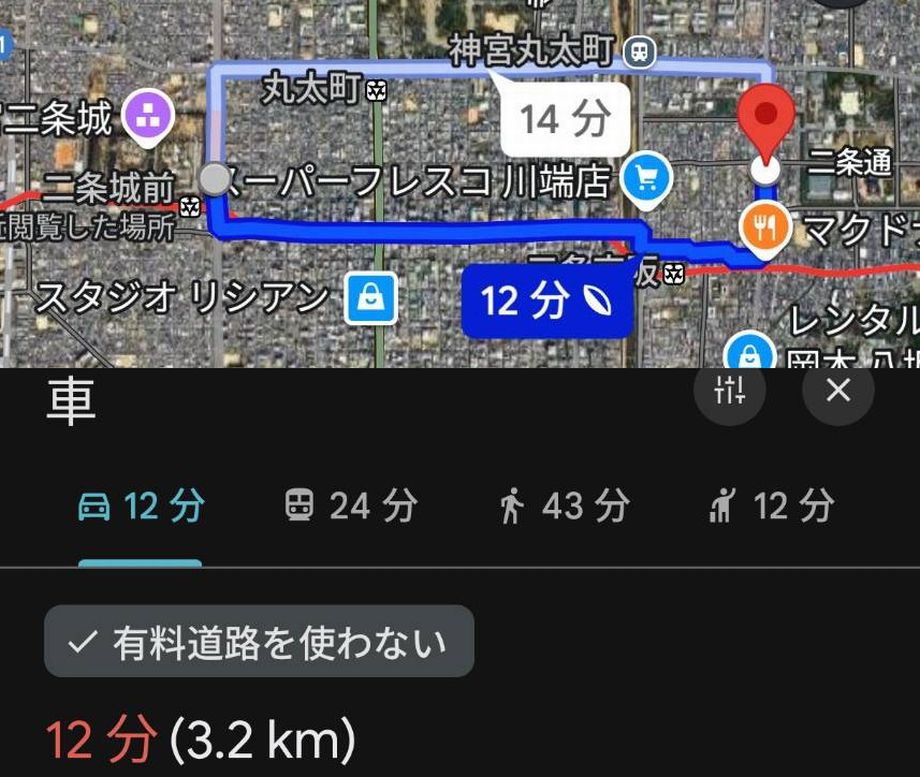Viewport: 920px width, 777px height.
Task: Switch to the ride-hailing 12 分 tab
Action: pos(770,507)
